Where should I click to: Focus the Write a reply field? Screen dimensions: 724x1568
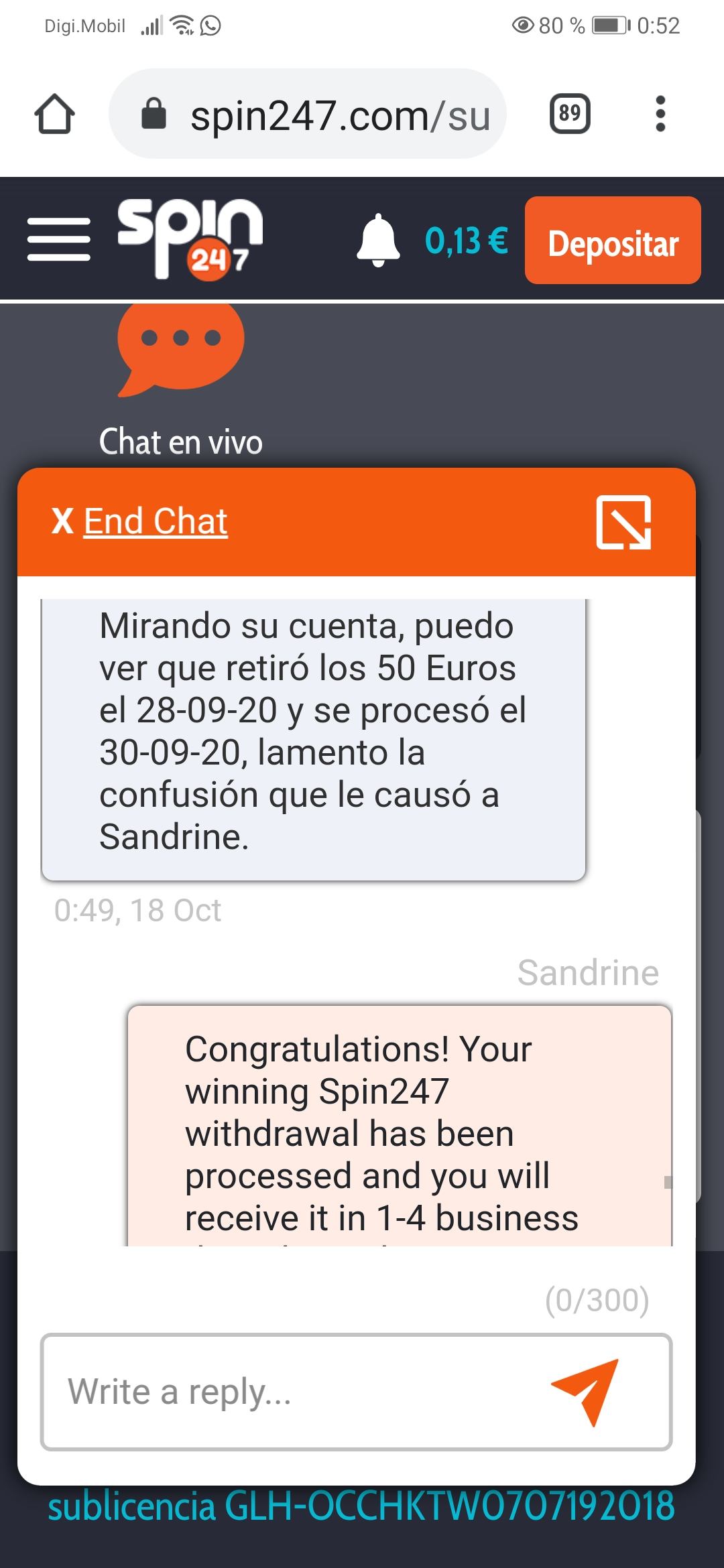coord(295,1392)
